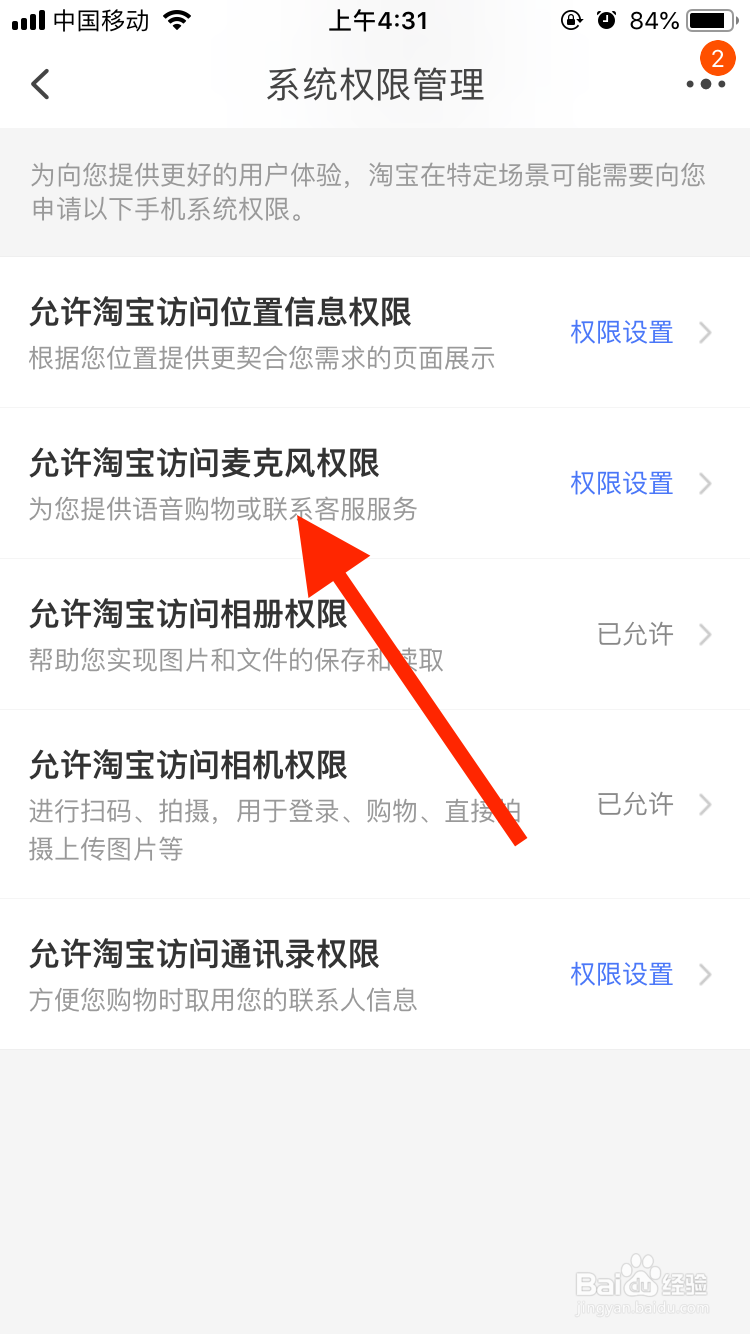
Task: Open the album permission detail arrow
Action: click(x=707, y=634)
